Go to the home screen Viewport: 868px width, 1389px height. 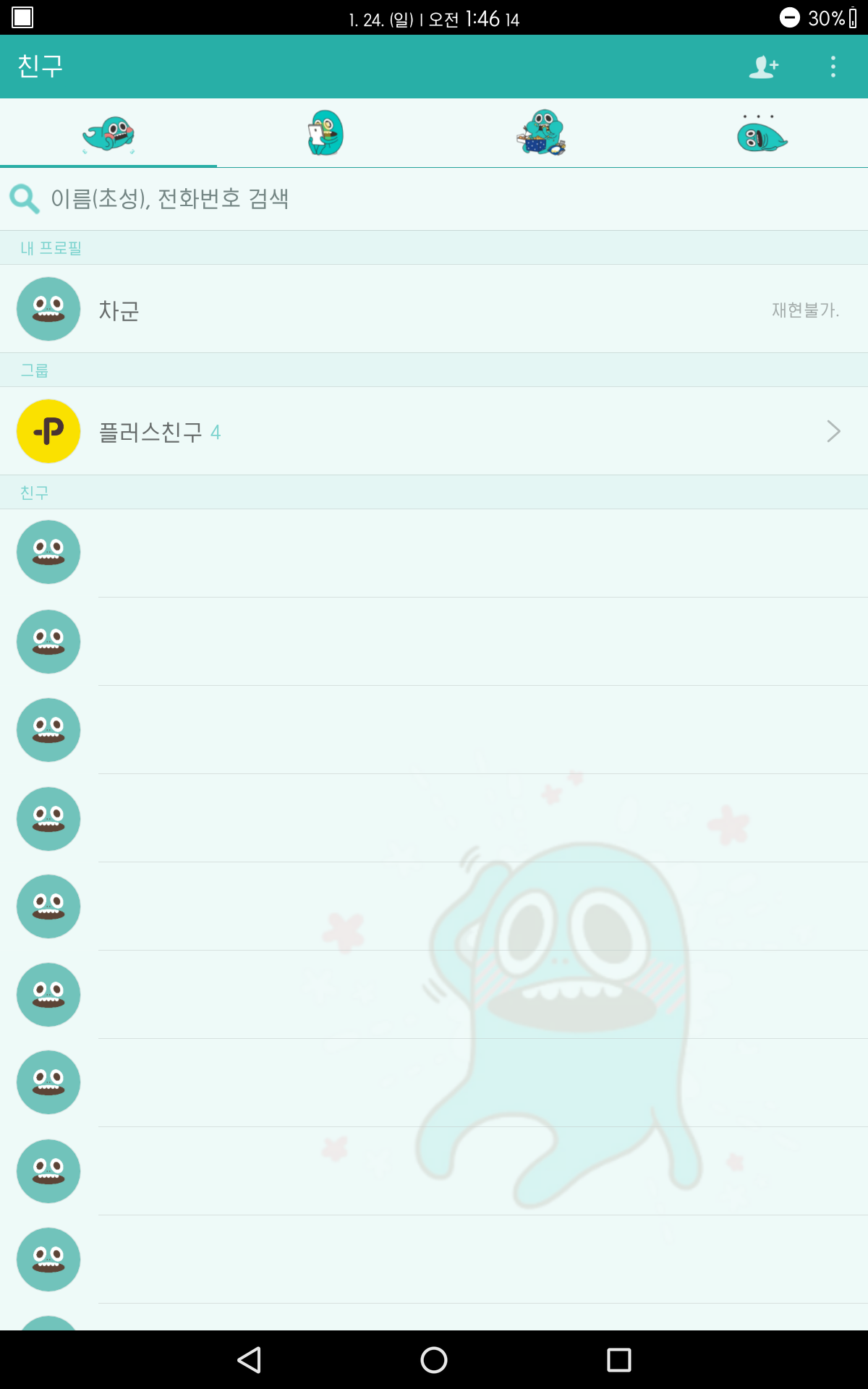434,1360
